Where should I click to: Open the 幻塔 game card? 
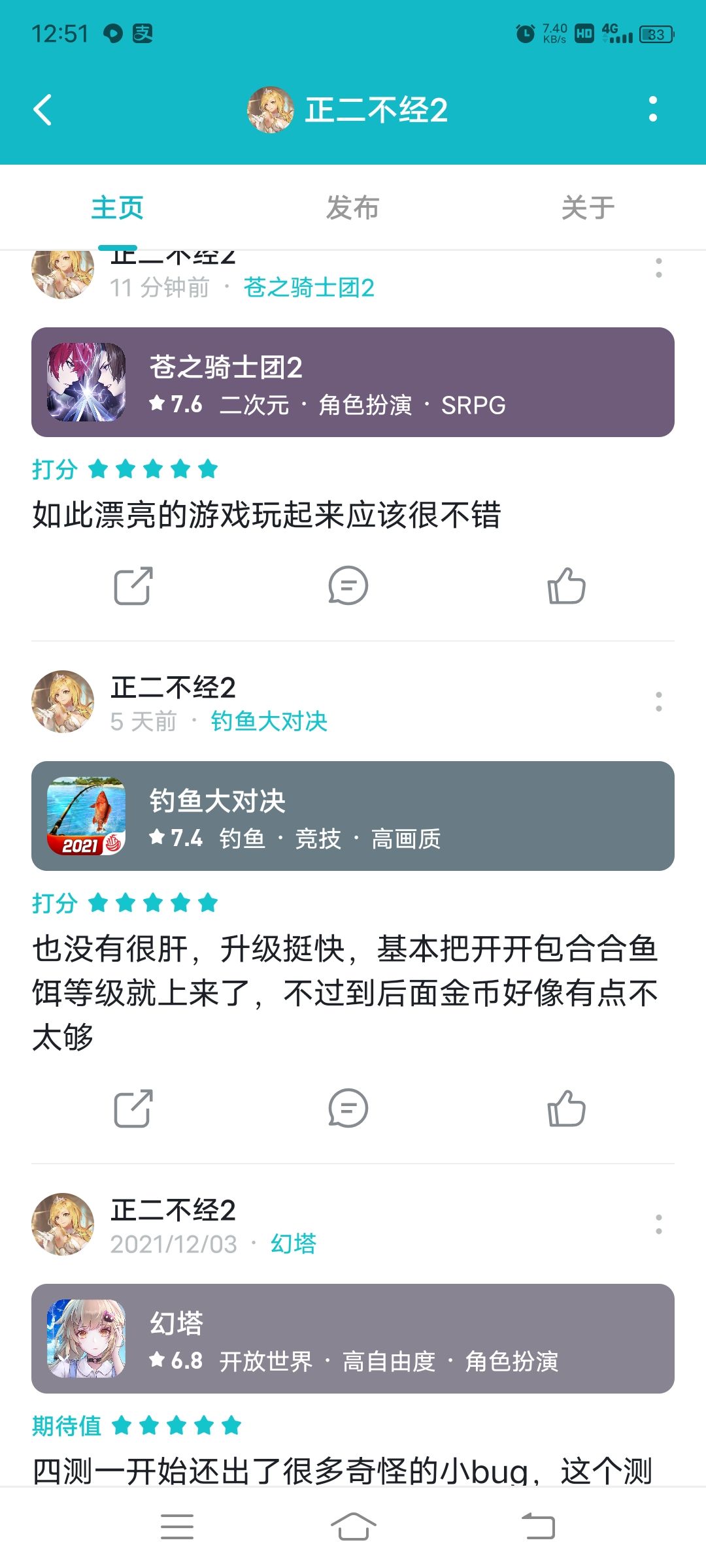[353, 1339]
